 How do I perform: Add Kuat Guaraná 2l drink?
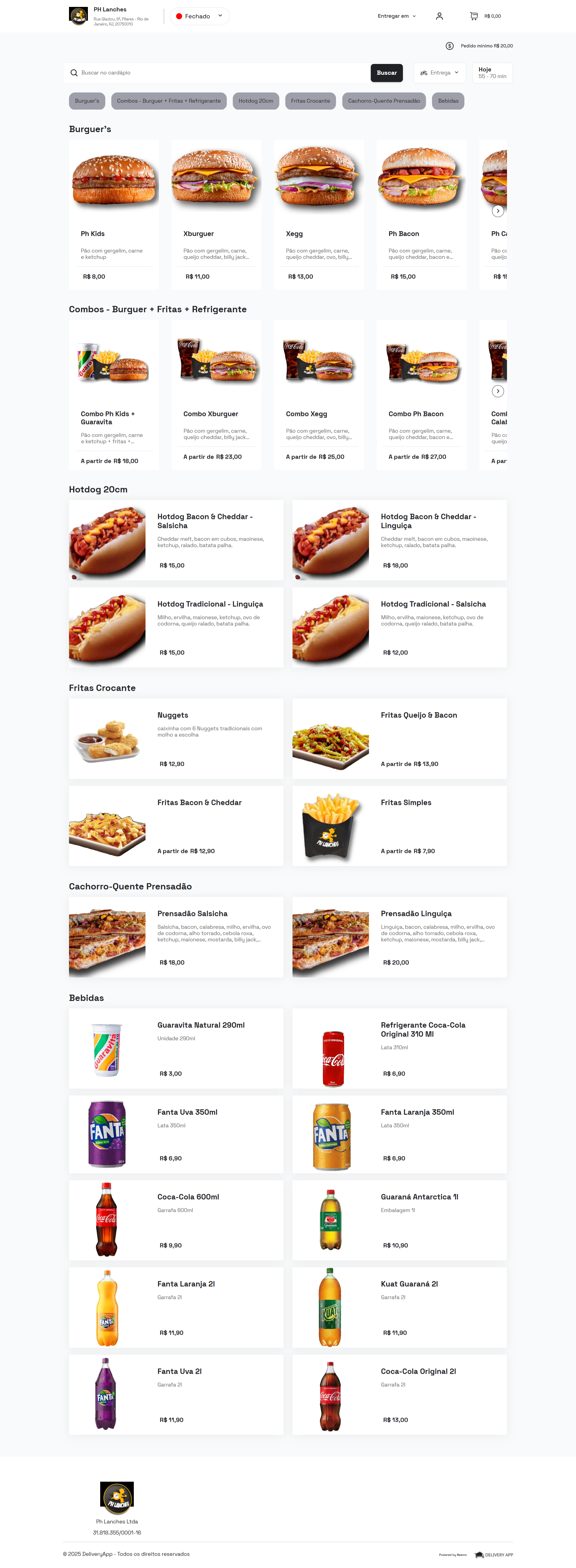pyautogui.click(x=399, y=1307)
